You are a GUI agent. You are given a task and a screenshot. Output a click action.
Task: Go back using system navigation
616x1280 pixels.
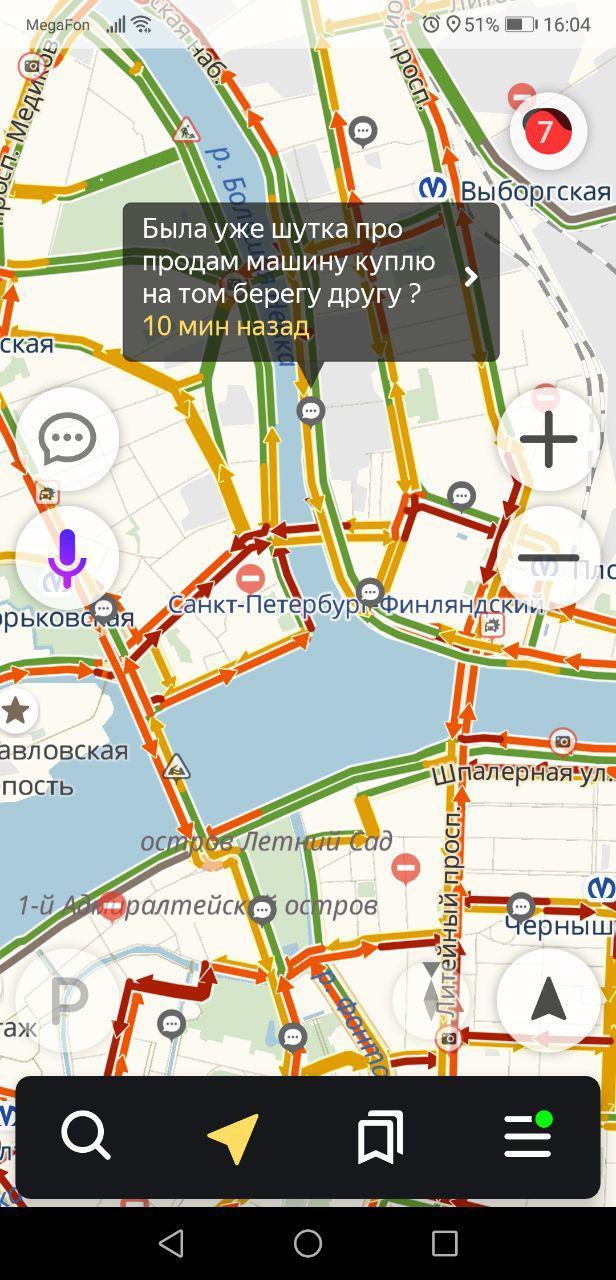coord(171,1243)
